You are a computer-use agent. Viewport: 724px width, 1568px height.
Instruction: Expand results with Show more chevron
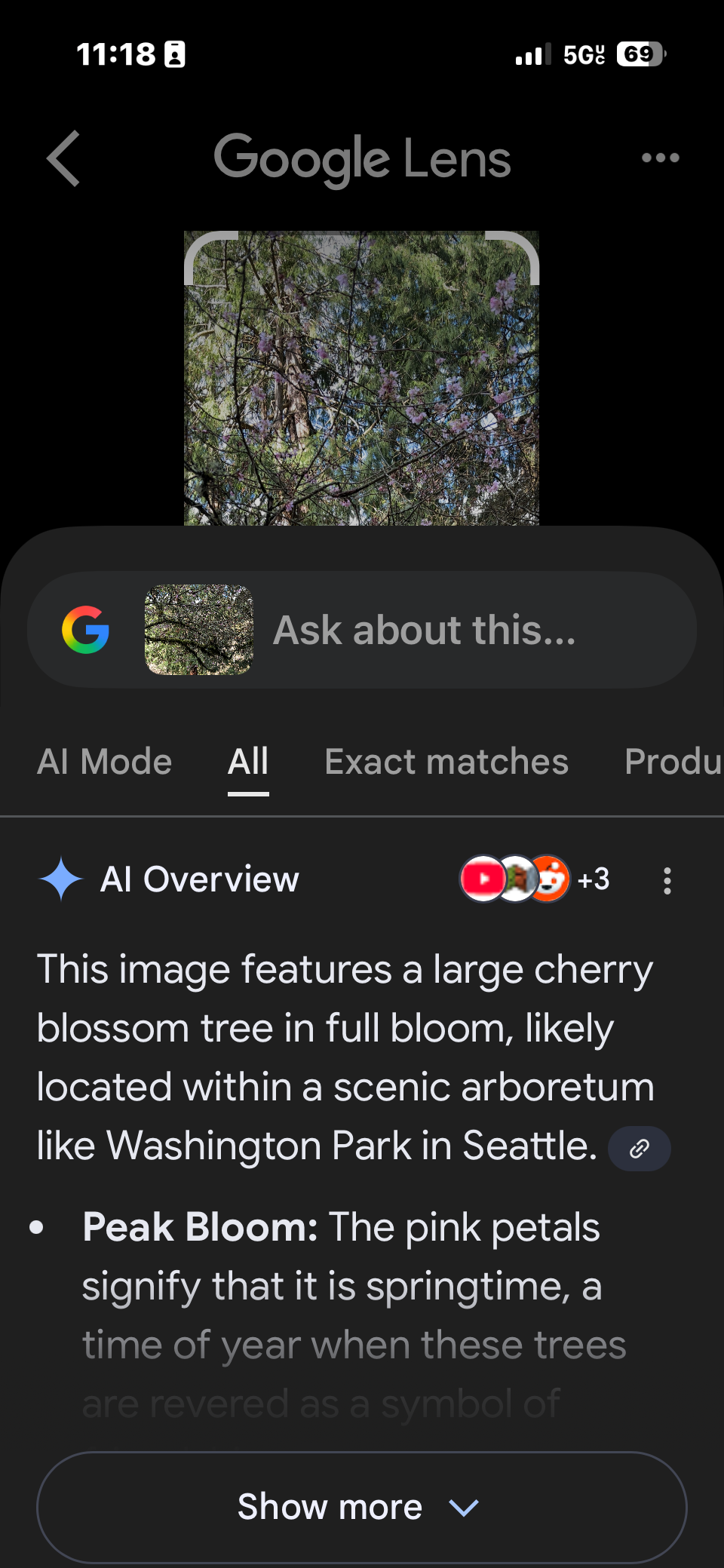465,1507
